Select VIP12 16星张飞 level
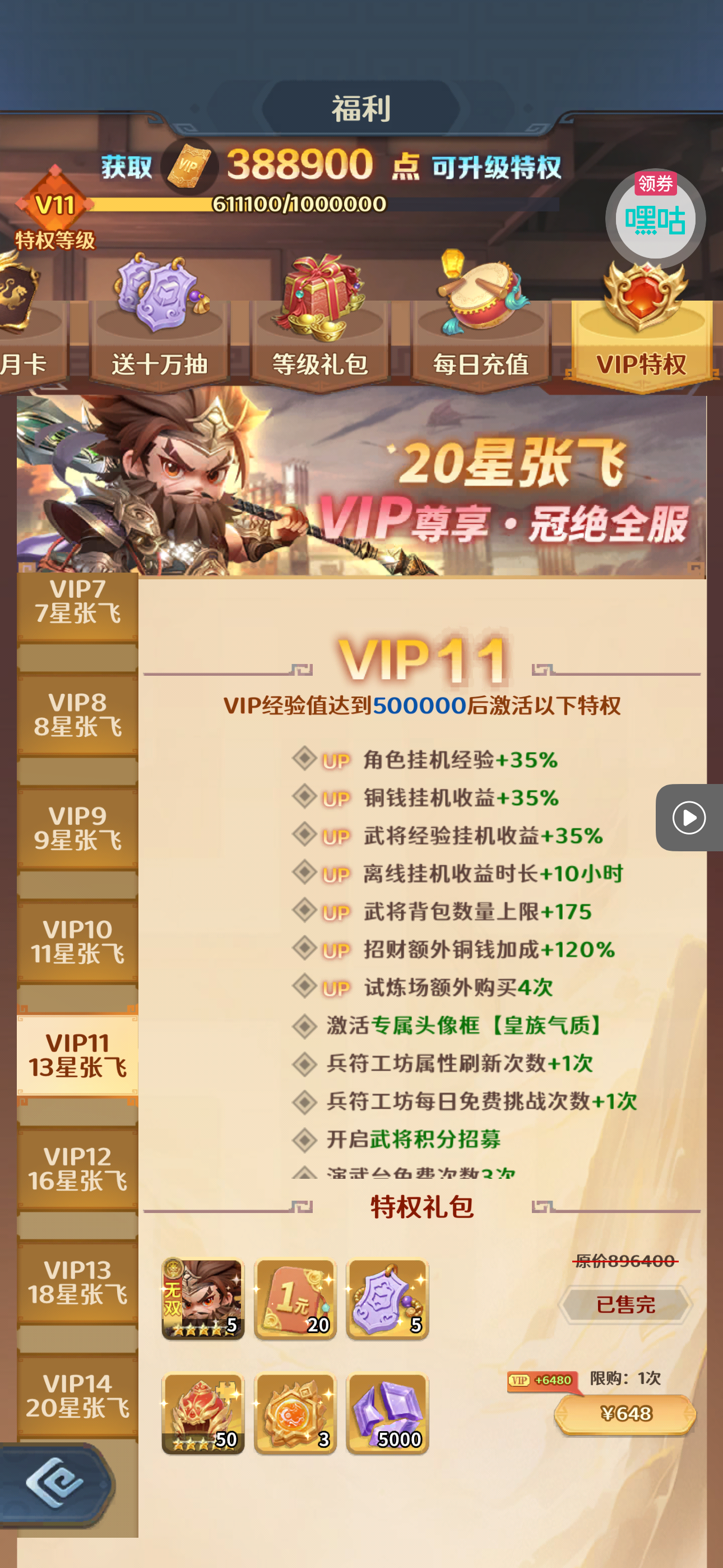This screenshot has width=723, height=1568. [x=77, y=1168]
